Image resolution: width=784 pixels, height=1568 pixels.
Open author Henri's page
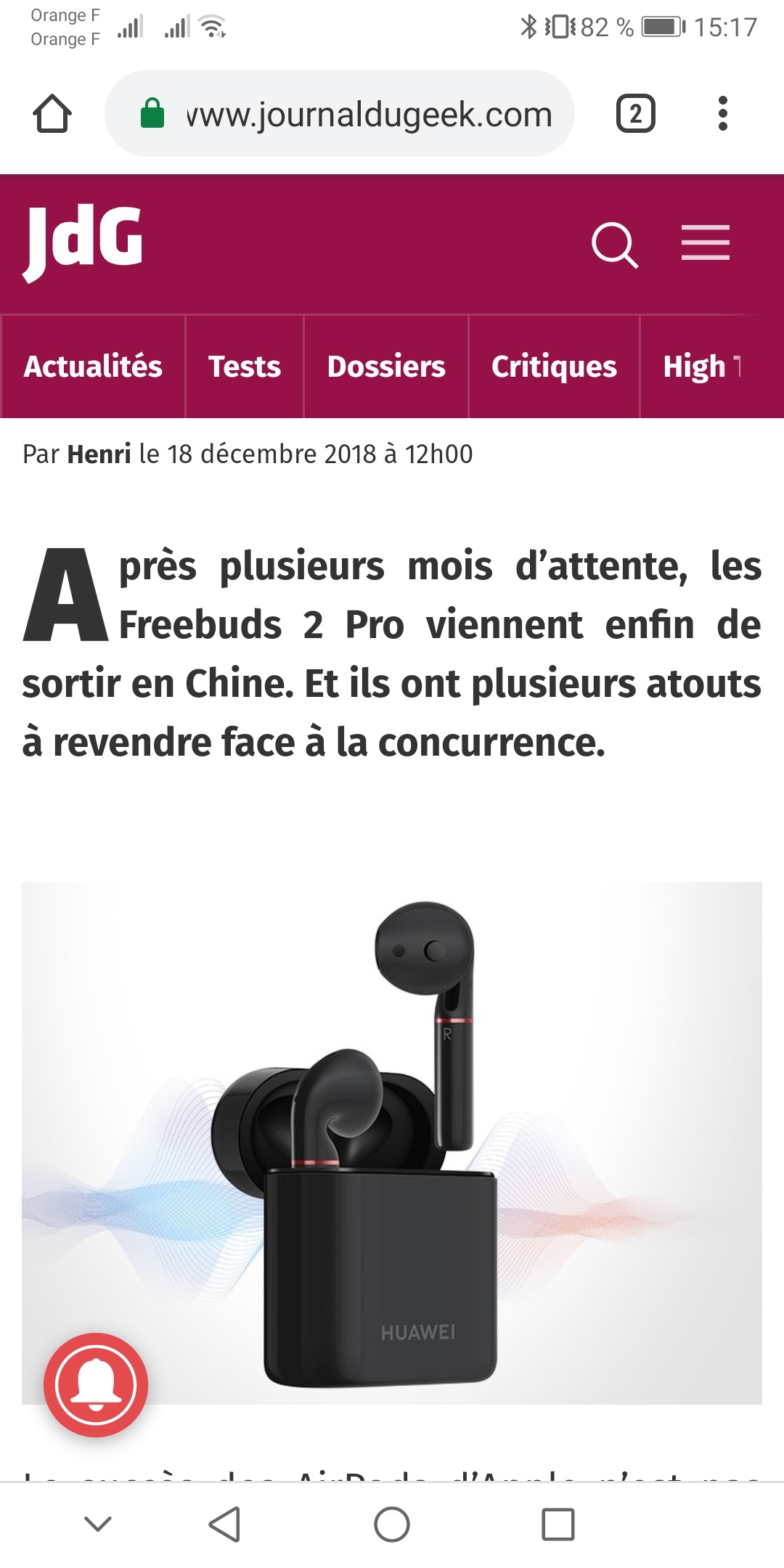point(99,454)
